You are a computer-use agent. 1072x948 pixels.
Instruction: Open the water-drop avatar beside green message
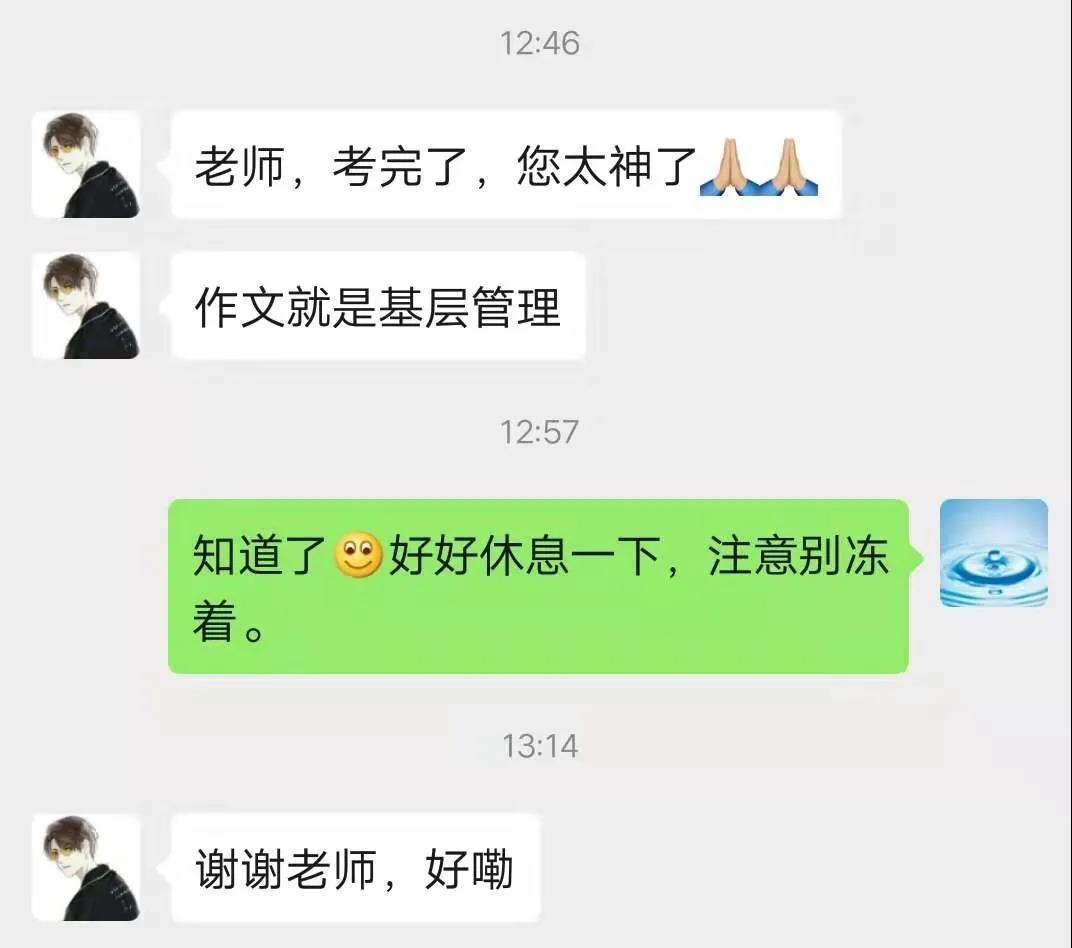click(x=993, y=553)
